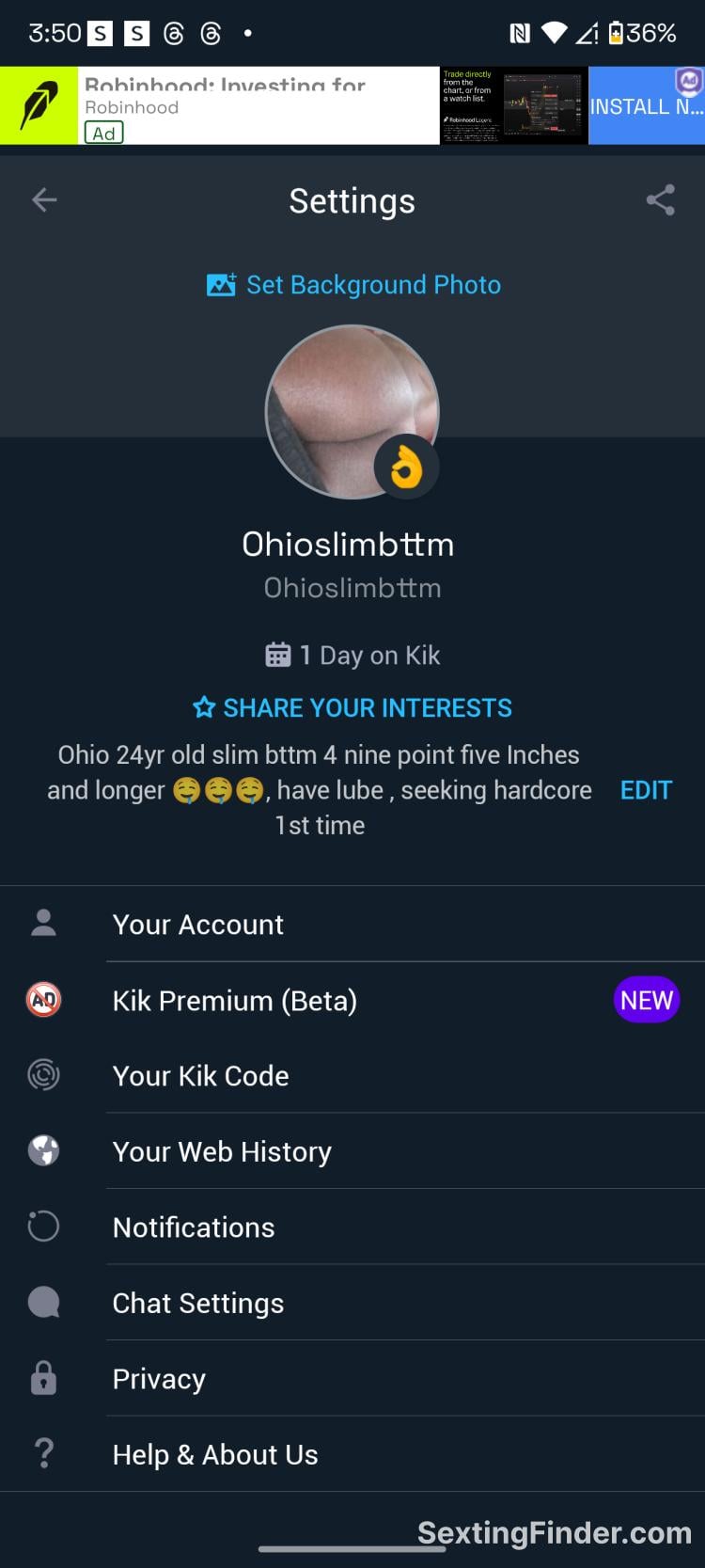Open Kik Premium (Beta)
The image size is (705, 1568).
(235, 1001)
